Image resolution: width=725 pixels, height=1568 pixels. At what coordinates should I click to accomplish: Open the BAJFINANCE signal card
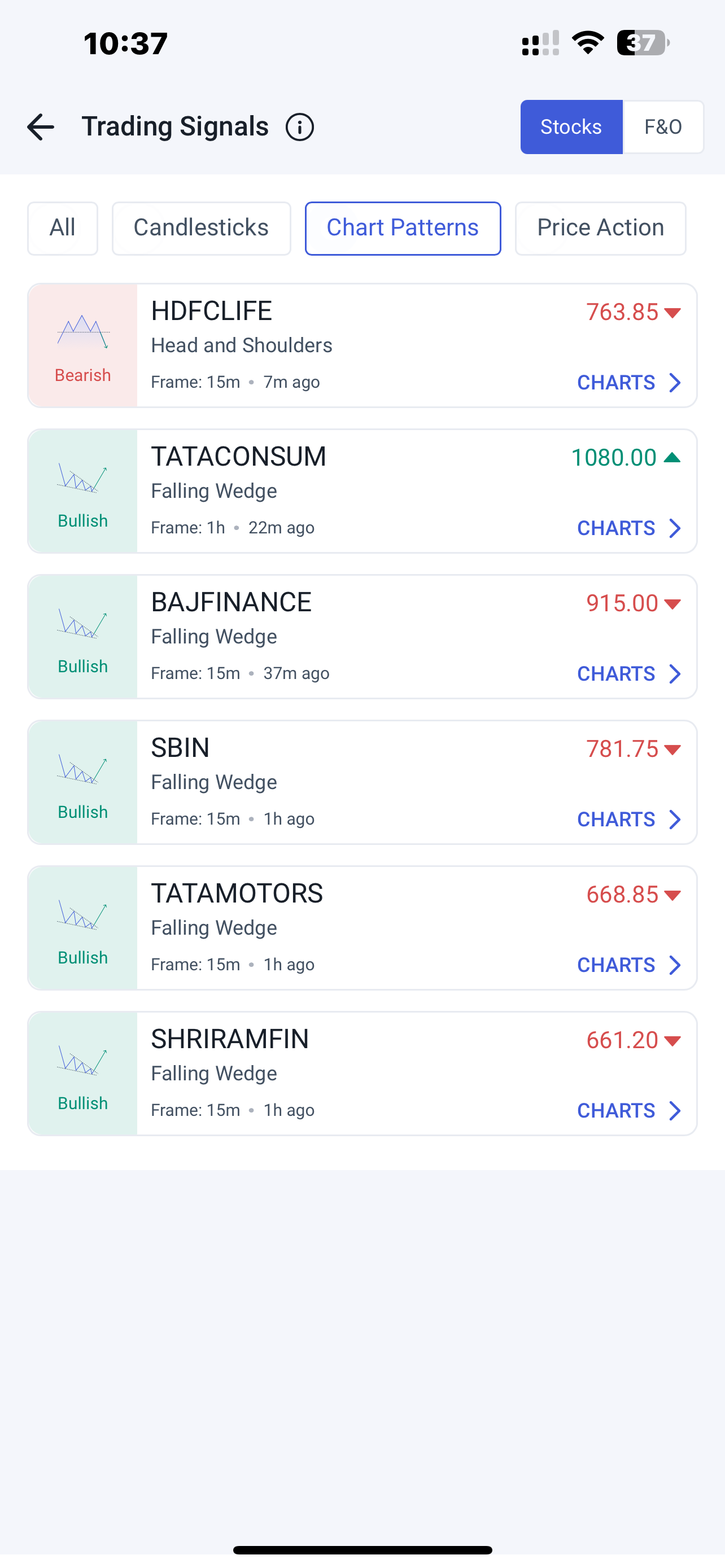click(x=362, y=636)
